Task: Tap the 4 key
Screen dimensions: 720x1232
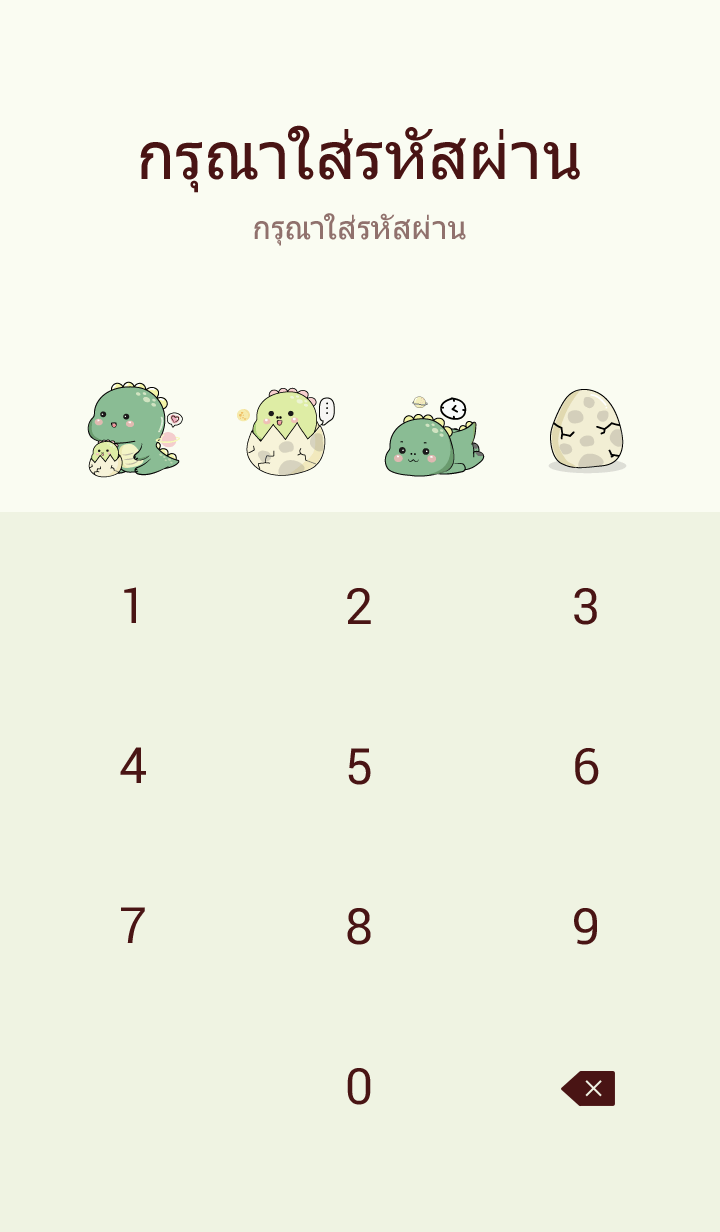Action: [x=132, y=767]
